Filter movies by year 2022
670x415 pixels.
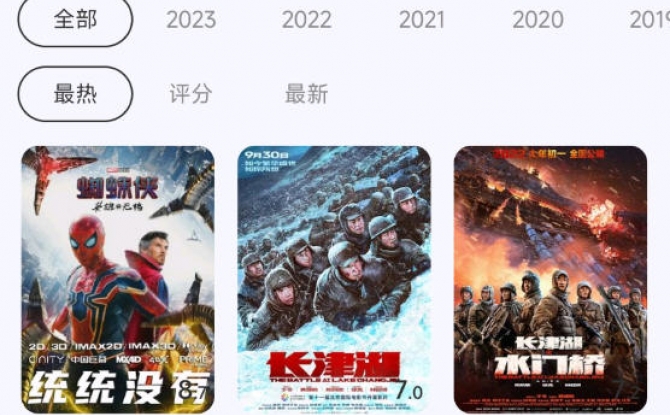(x=306, y=19)
